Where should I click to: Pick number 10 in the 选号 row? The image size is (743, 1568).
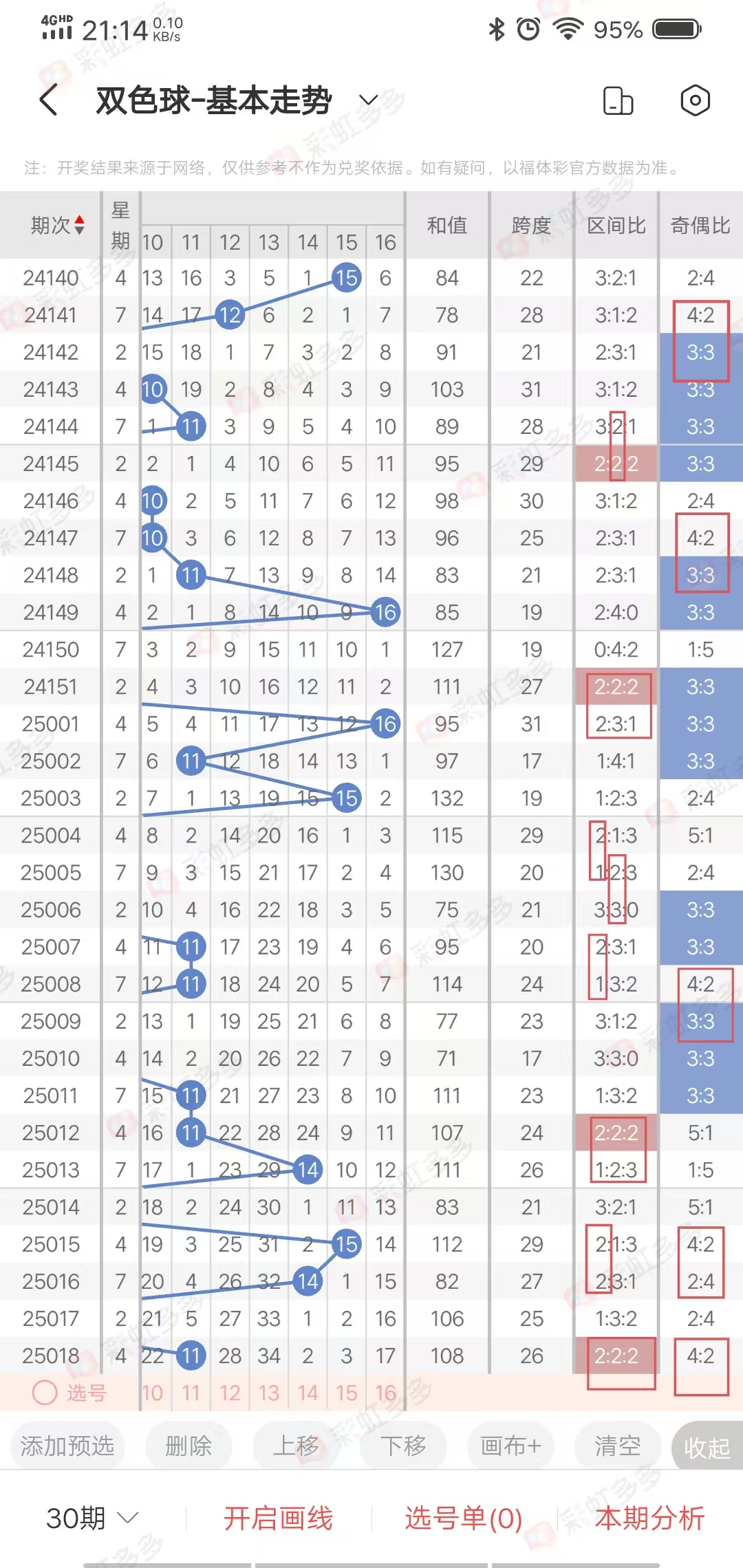coord(152,1393)
